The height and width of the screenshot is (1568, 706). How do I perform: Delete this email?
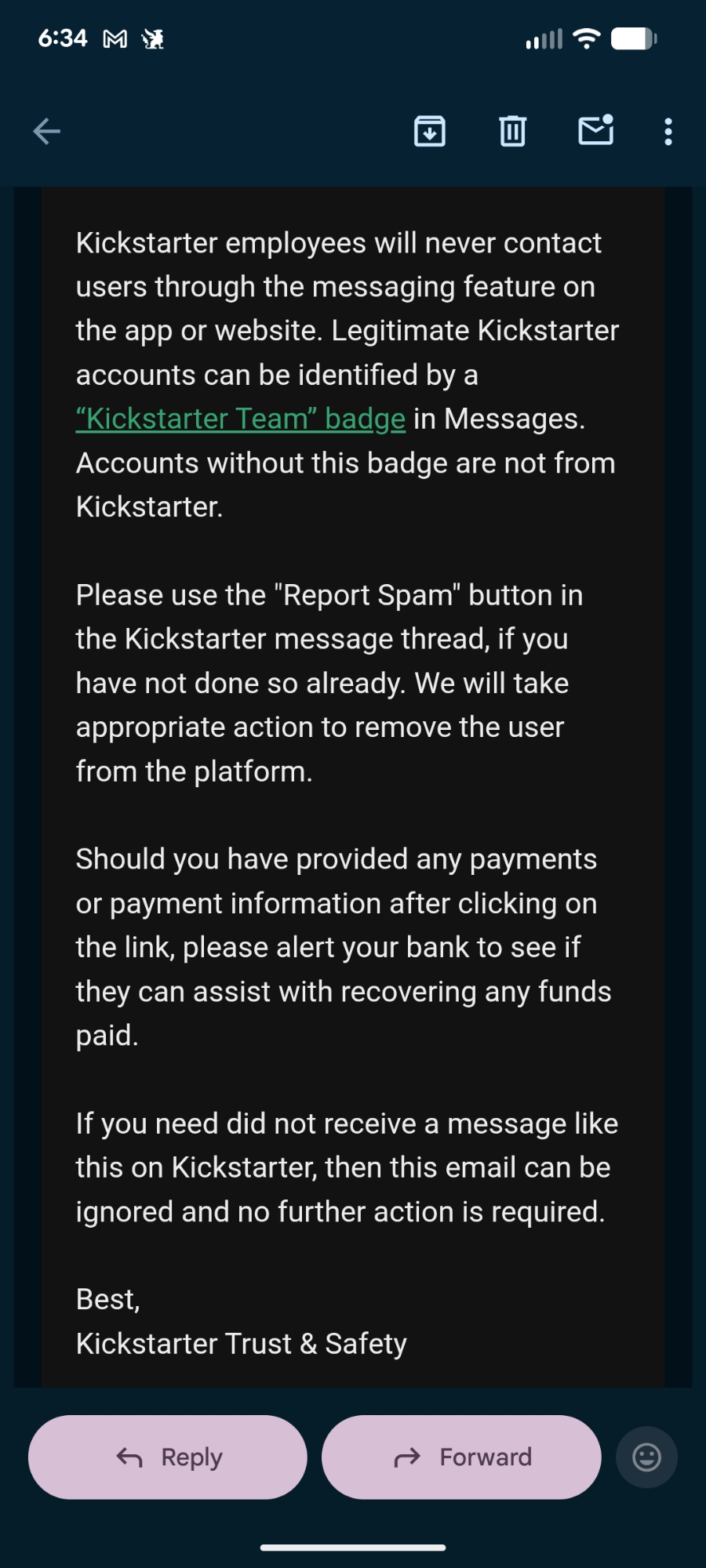[x=513, y=132]
